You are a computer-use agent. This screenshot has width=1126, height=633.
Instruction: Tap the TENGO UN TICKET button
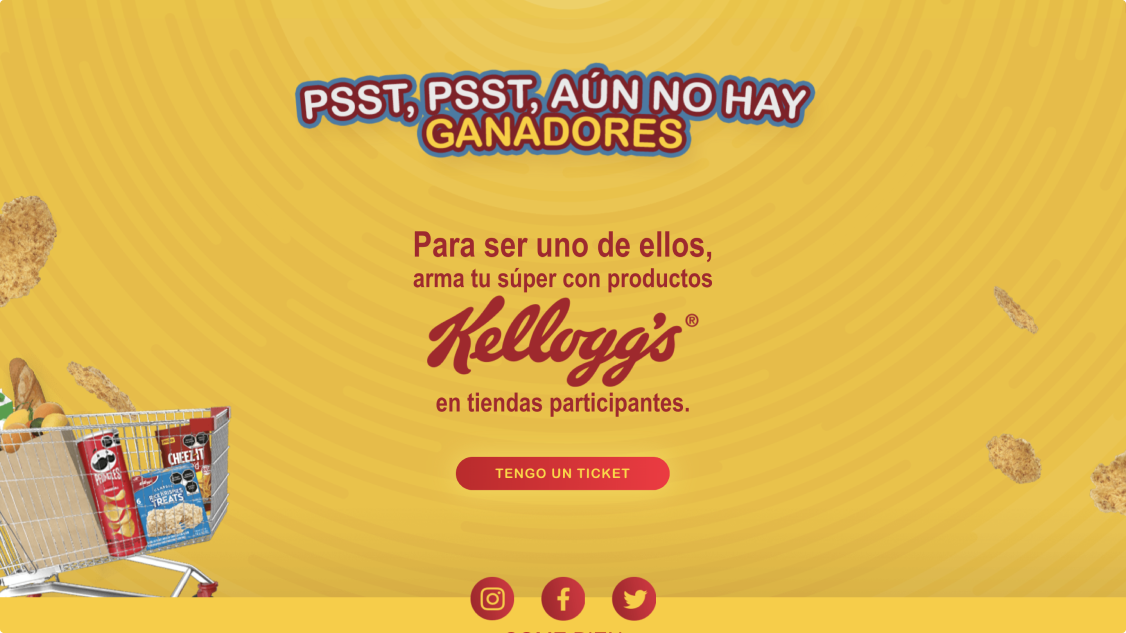pyautogui.click(x=562, y=473)
